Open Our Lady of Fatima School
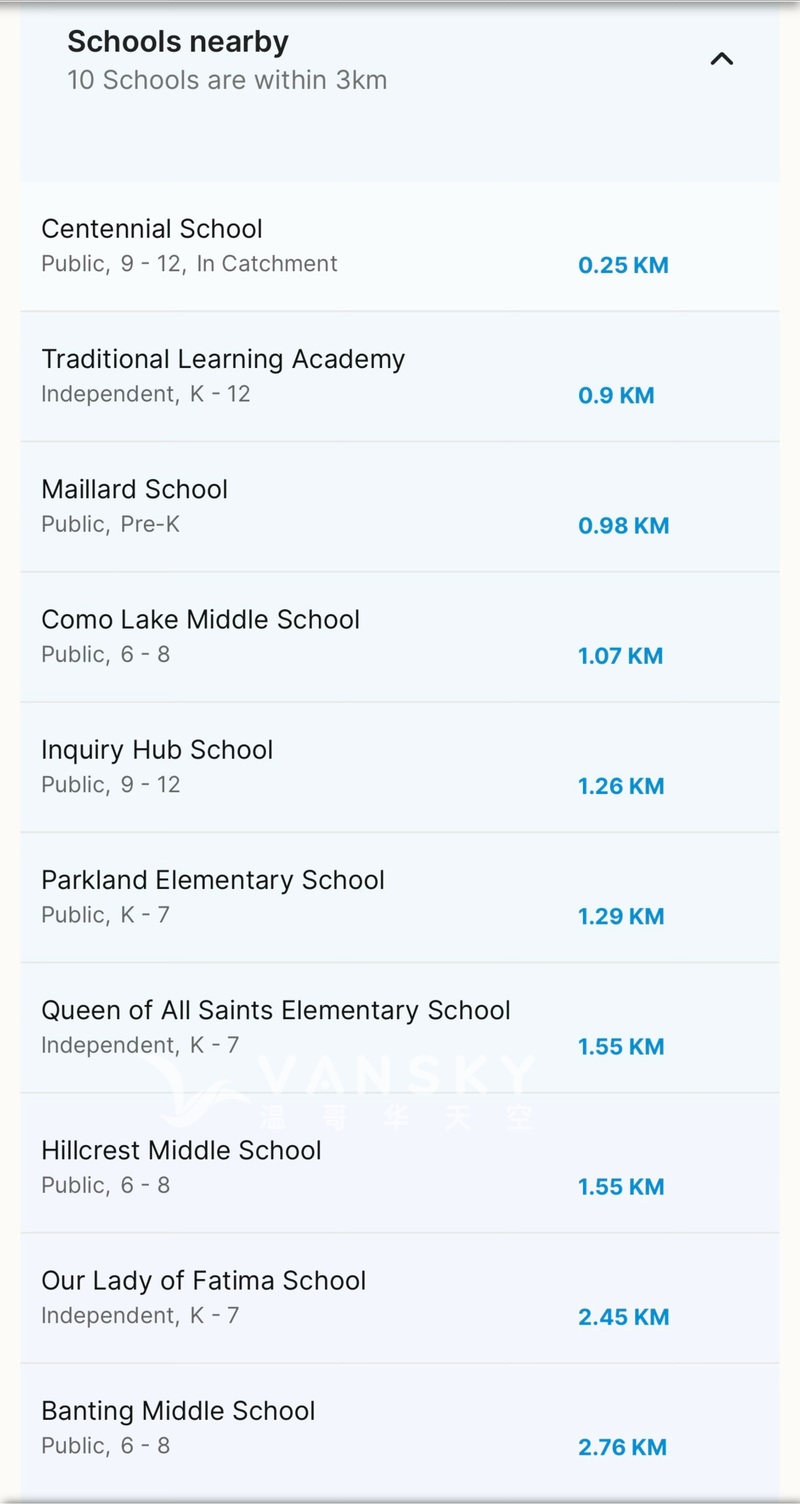 204,1281
